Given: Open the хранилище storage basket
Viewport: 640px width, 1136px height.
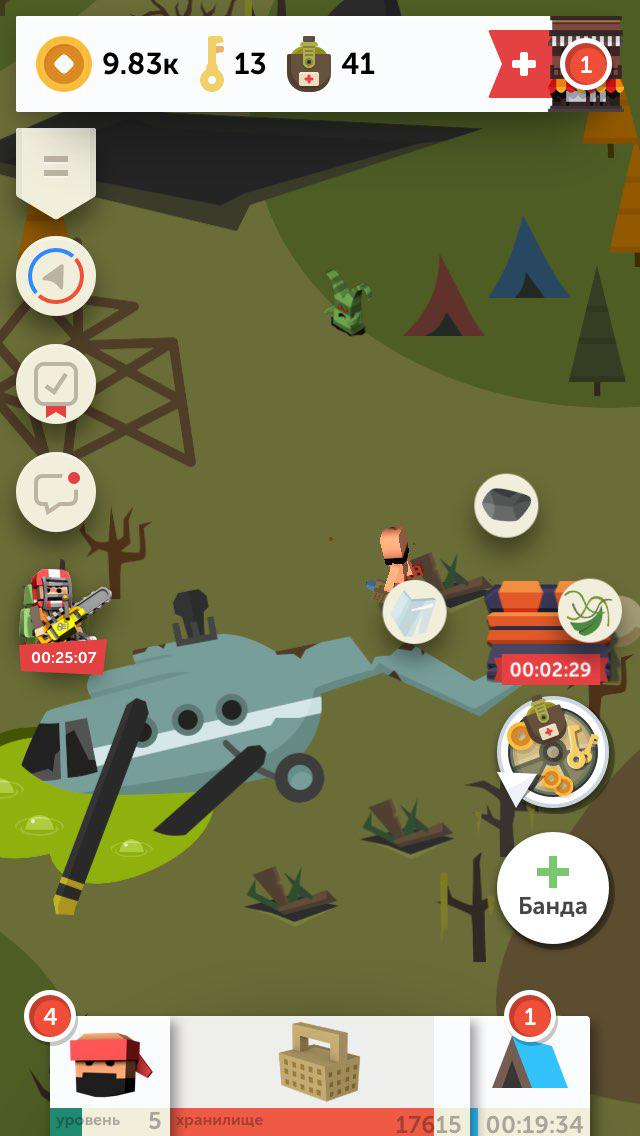Looking at the screenshot, I should [318, 1076].
